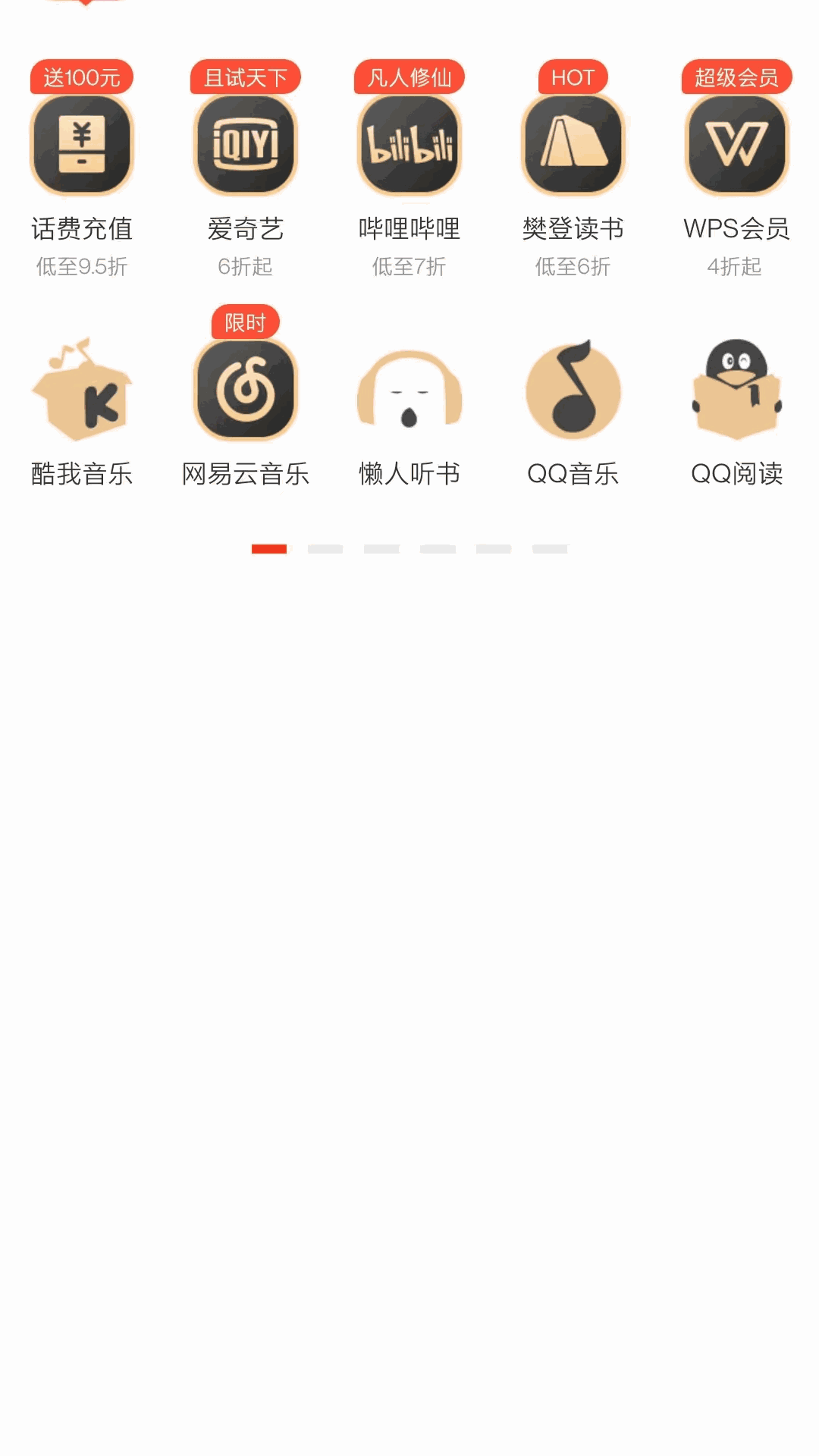Tap the 凡人修仙 badge above Bilibili
Viewport: 819px width, 1456px height.
409,76
